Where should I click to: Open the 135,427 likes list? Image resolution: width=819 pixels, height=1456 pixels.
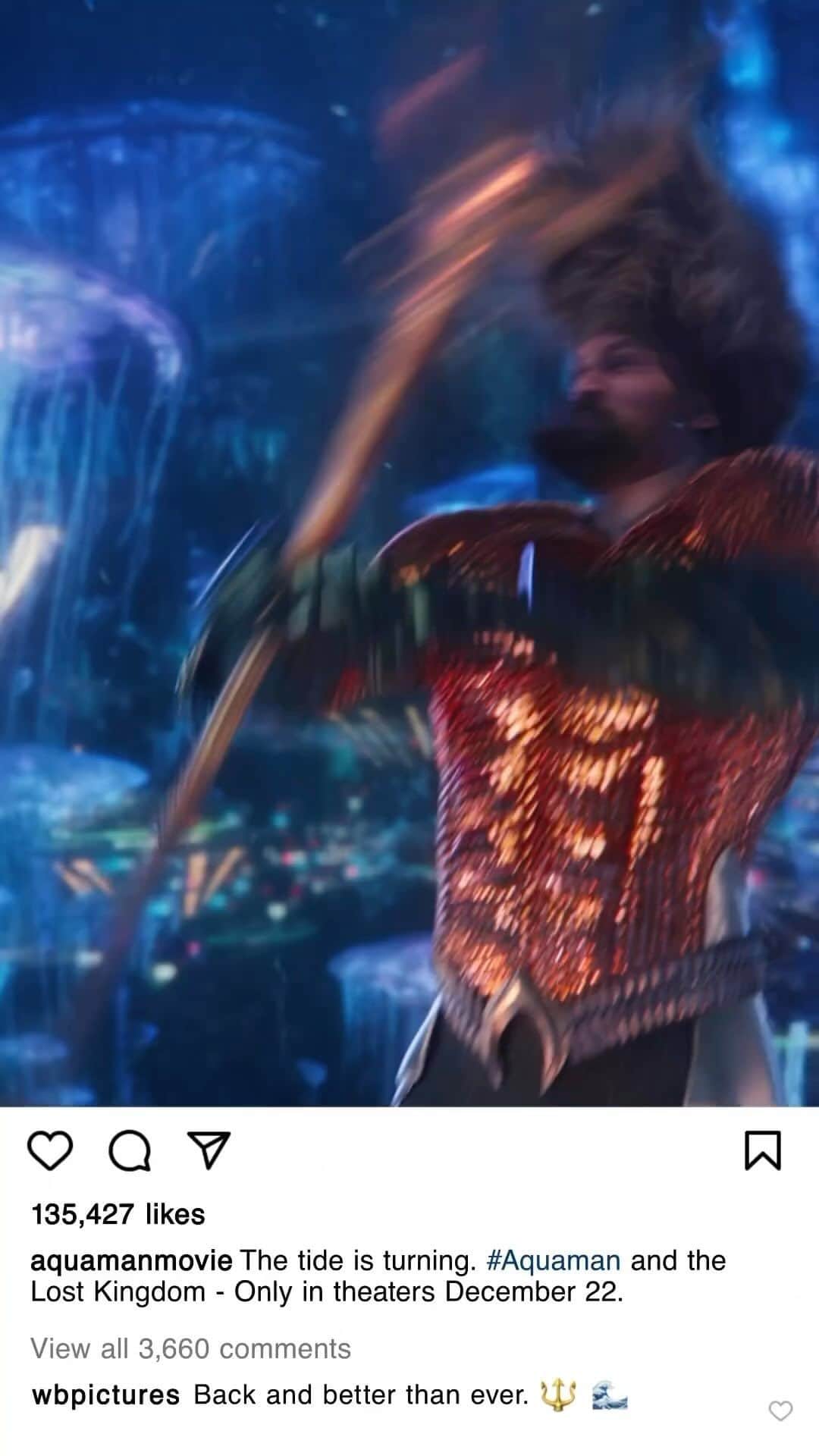click(x=118, y=1215)
